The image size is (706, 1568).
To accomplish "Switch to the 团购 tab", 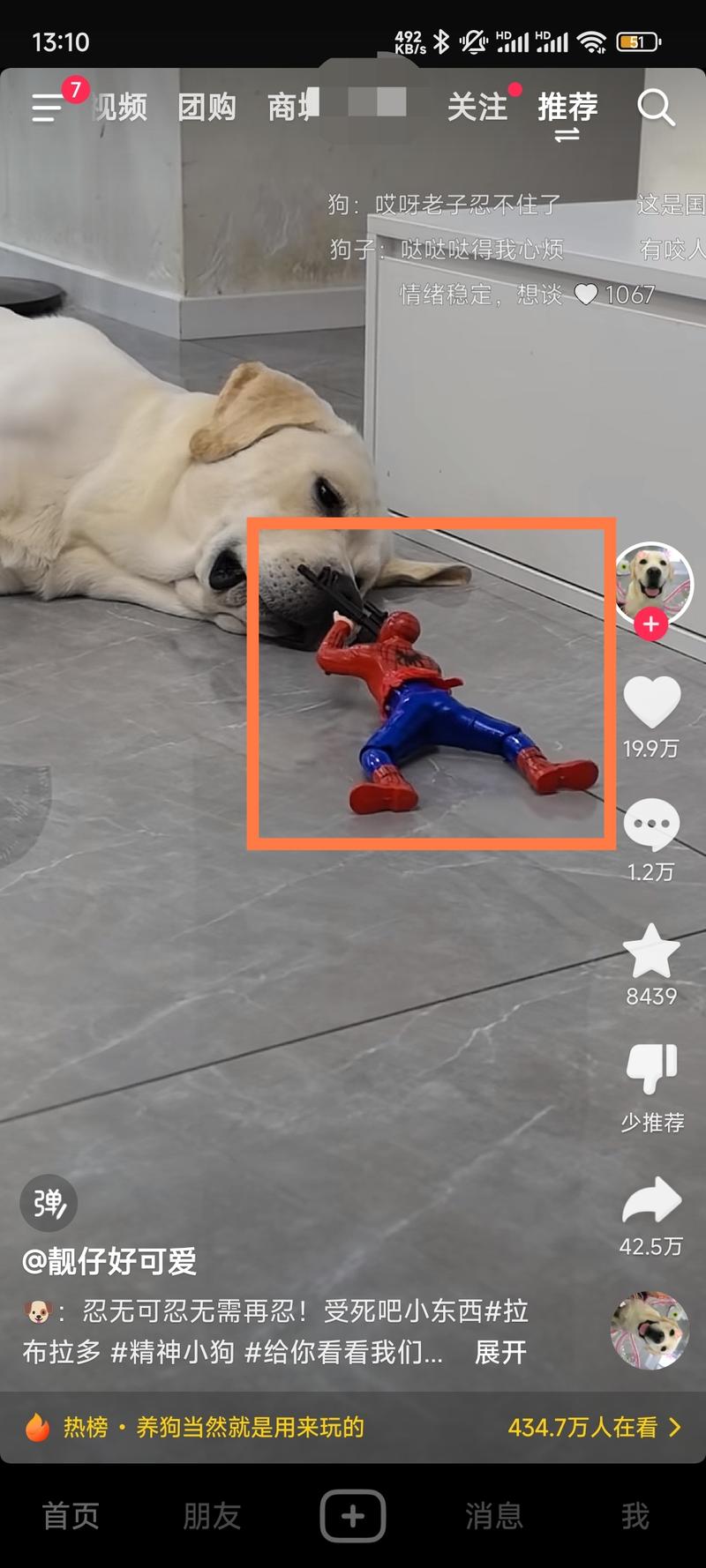I will pyautogui.click(x=207, y=108).
